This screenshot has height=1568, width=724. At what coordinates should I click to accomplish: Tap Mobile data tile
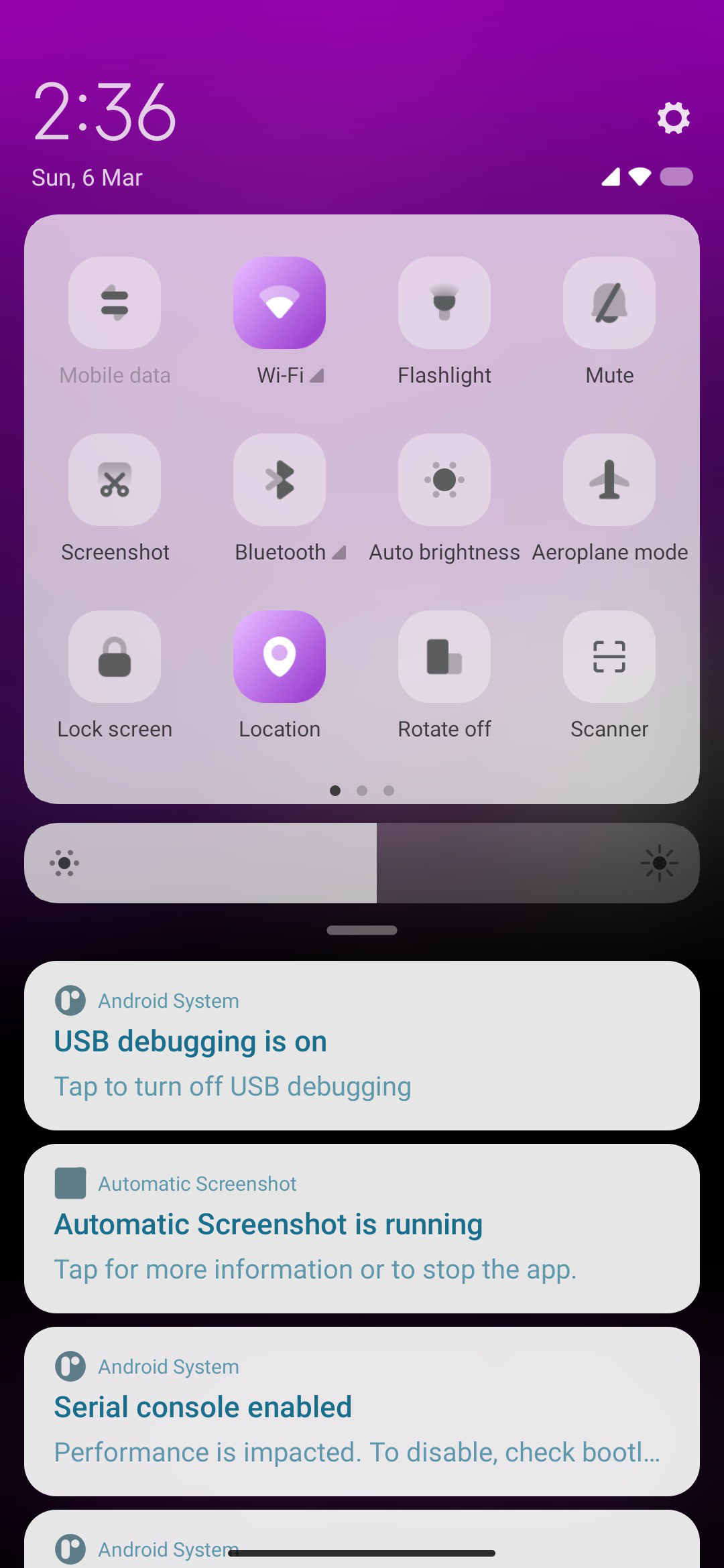click(x=115, y=303)
